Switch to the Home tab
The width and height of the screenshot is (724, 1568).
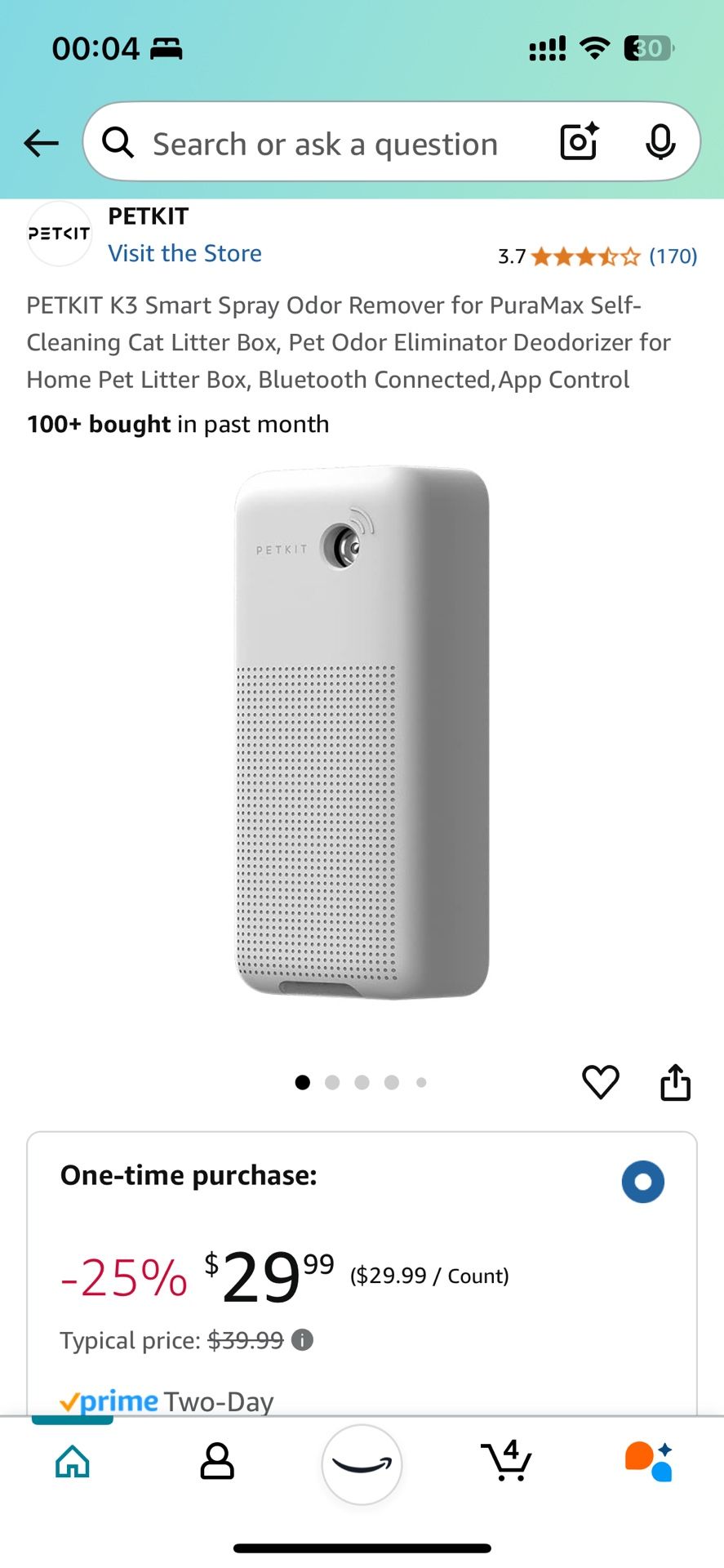click(x=73, y=1462)
